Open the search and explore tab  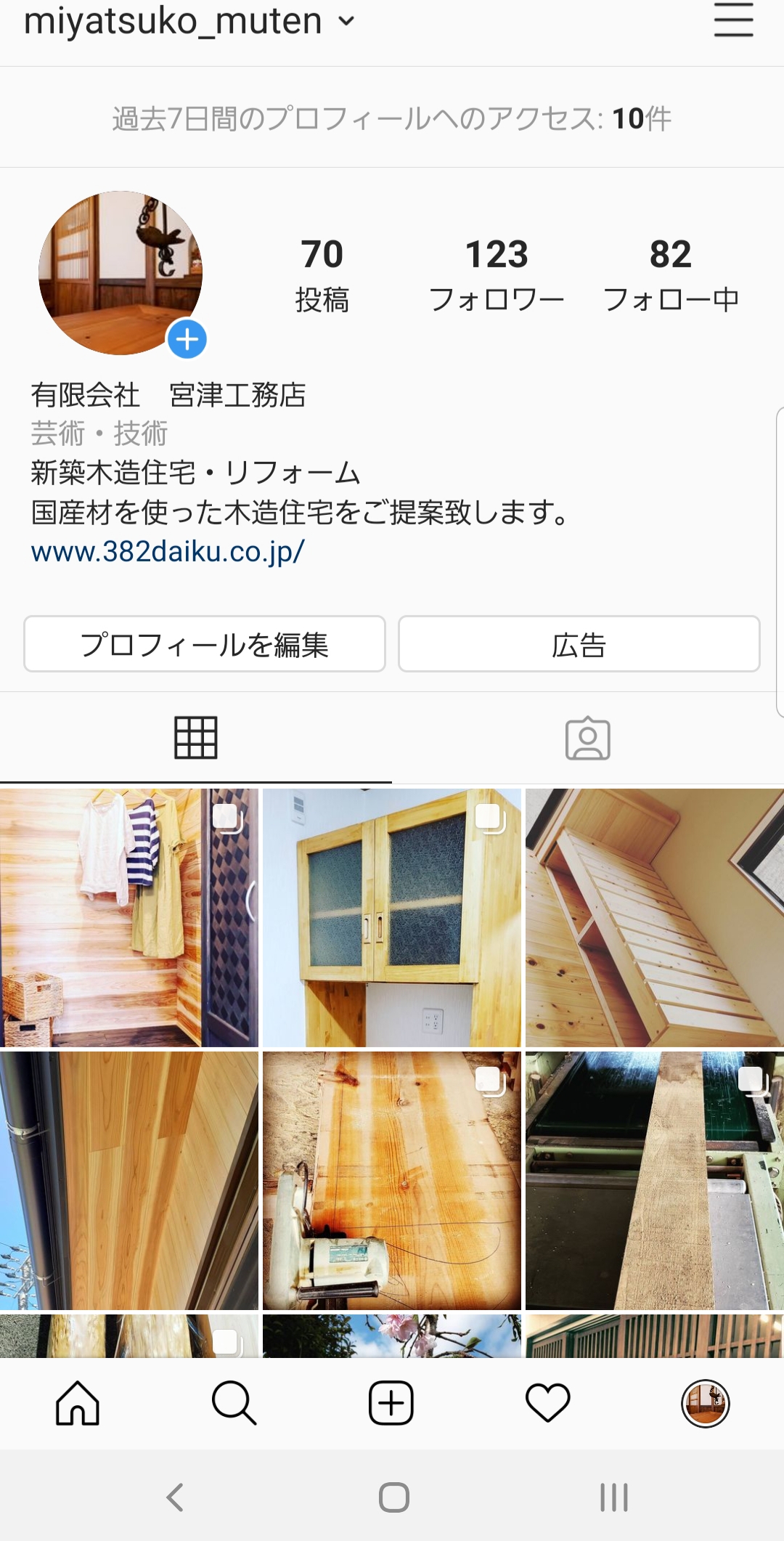234,1403
